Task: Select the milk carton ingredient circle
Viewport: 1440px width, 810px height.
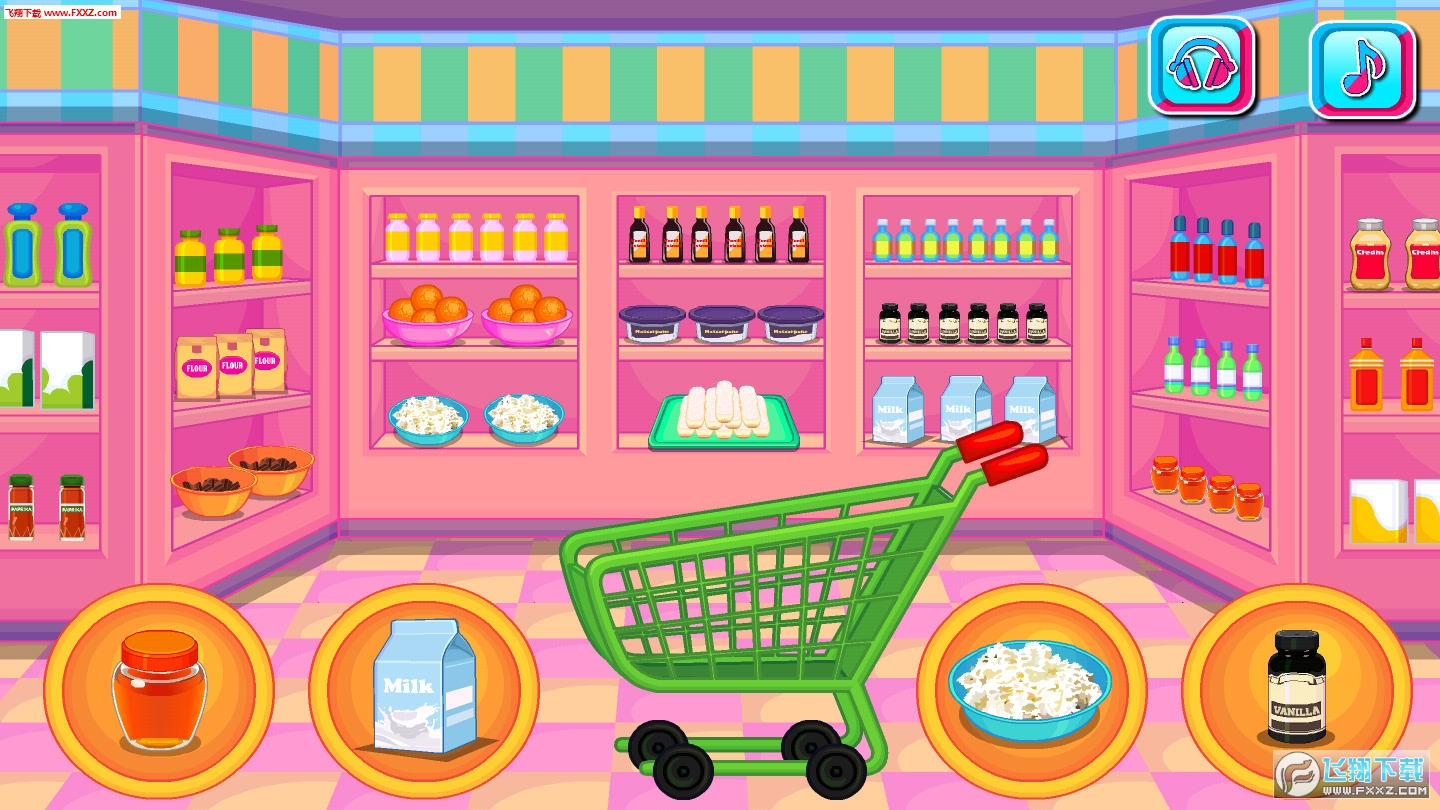Action: point(424,691)
